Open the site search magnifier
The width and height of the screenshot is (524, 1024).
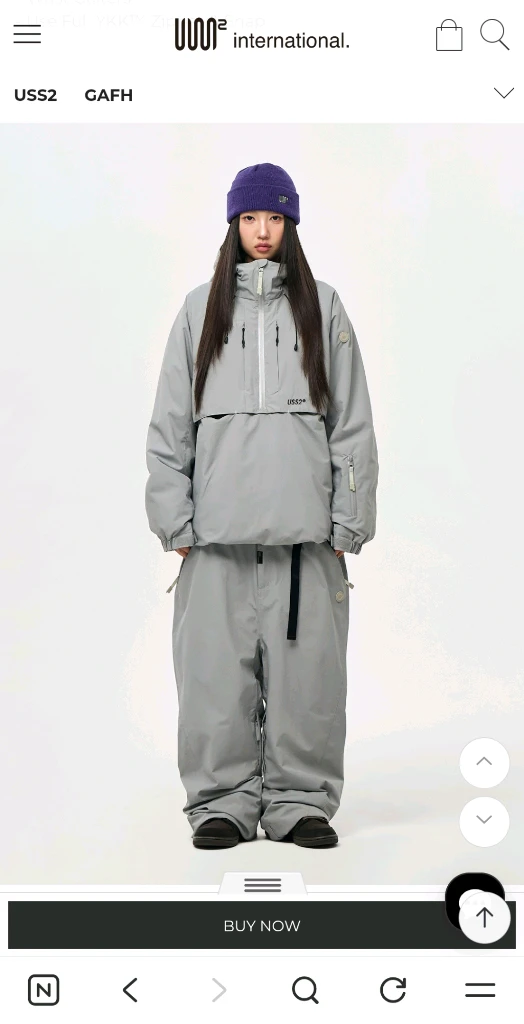click(495, 35)
